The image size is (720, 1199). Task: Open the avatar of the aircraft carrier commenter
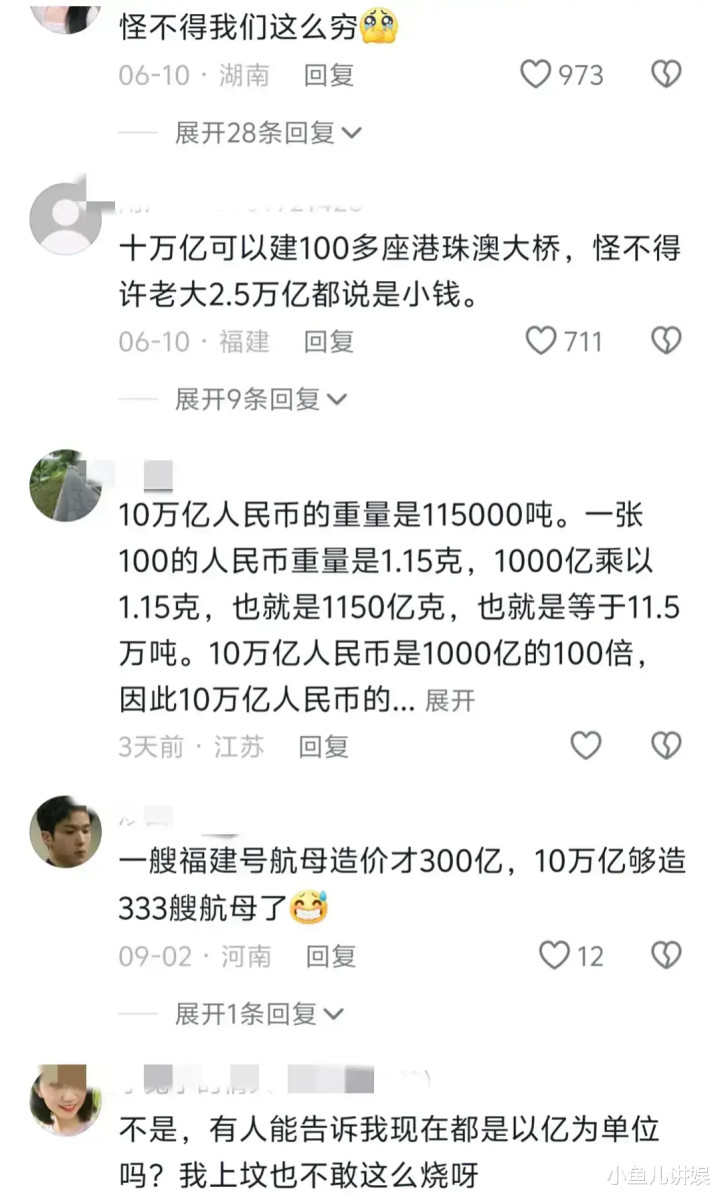point(66,831)
